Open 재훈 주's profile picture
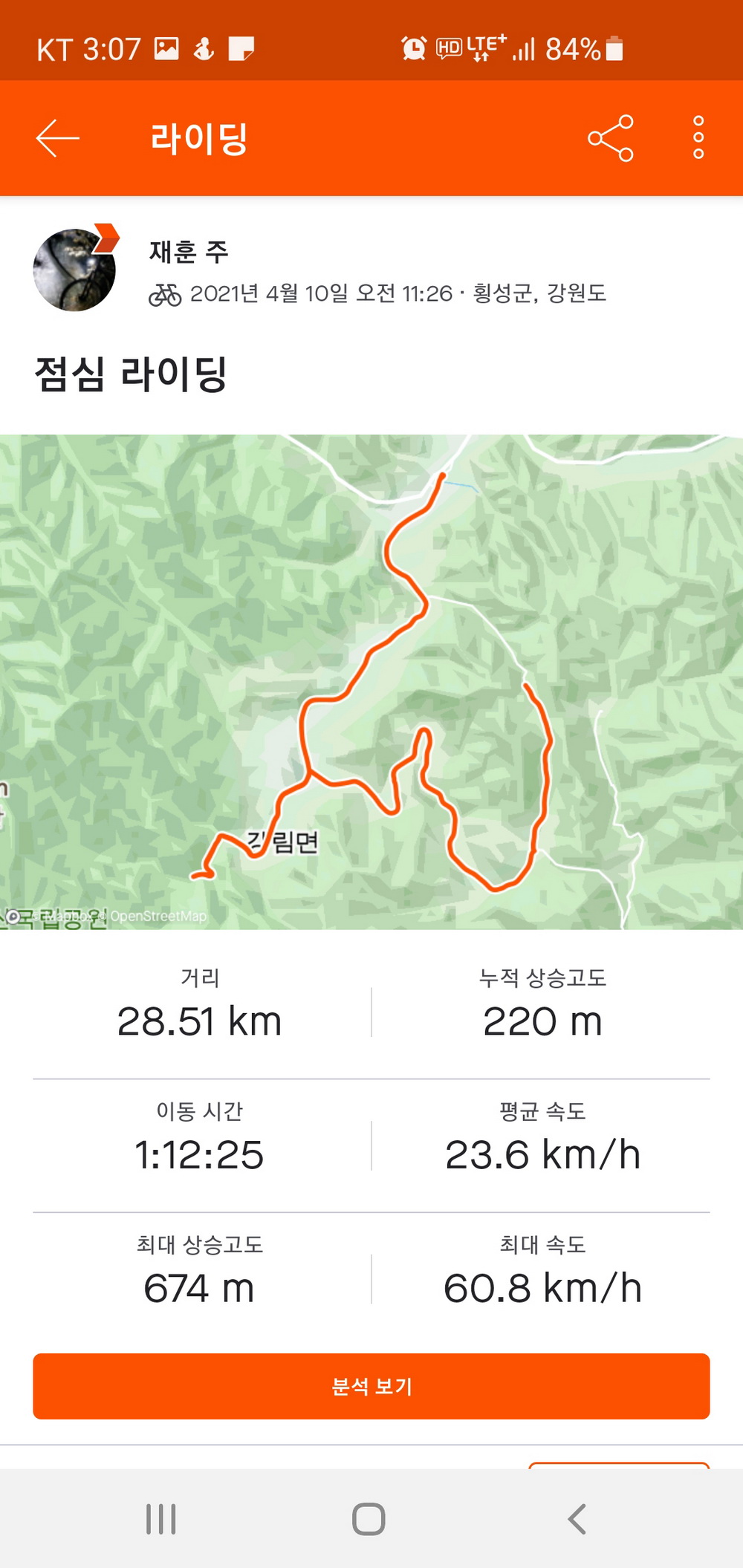This screenshot has height=1568, width=743. pyautogui.click(x=74, y=270)
